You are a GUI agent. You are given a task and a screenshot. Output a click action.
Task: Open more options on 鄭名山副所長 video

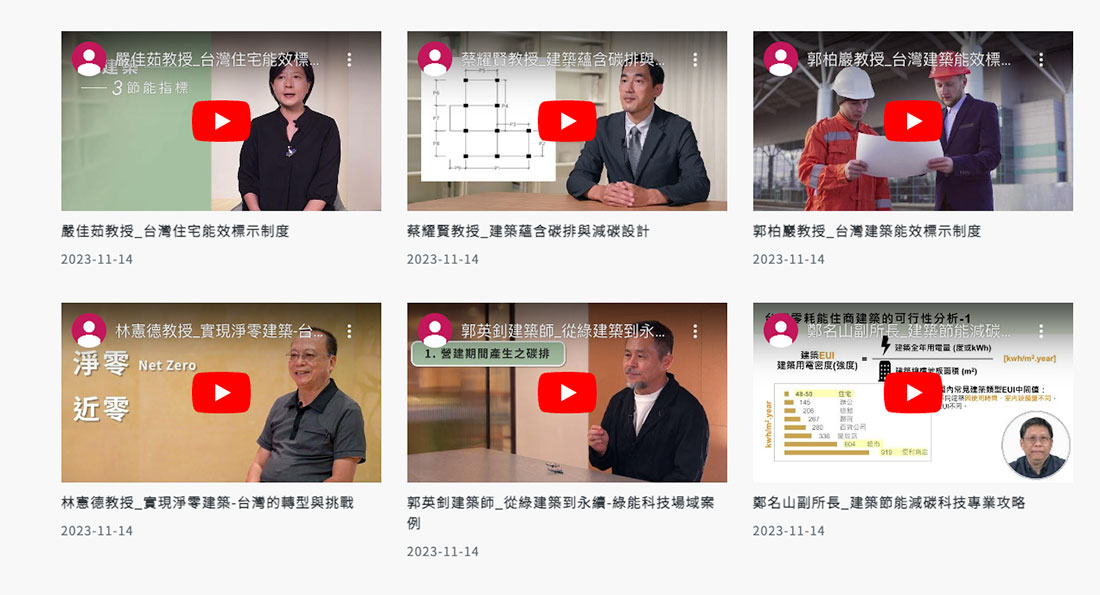tap(1041, 331)
